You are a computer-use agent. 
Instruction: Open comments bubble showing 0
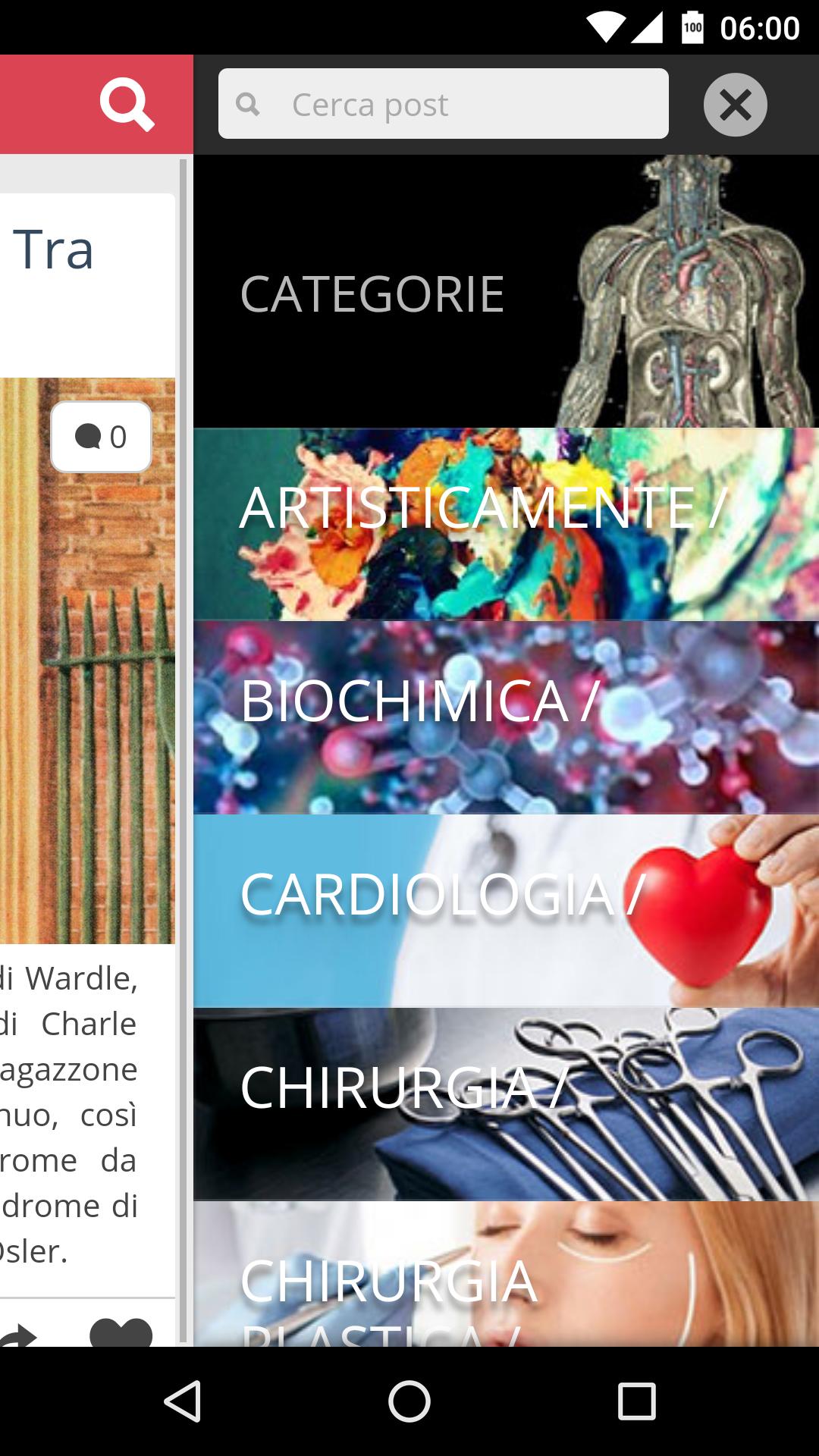(x=101, y=437)
